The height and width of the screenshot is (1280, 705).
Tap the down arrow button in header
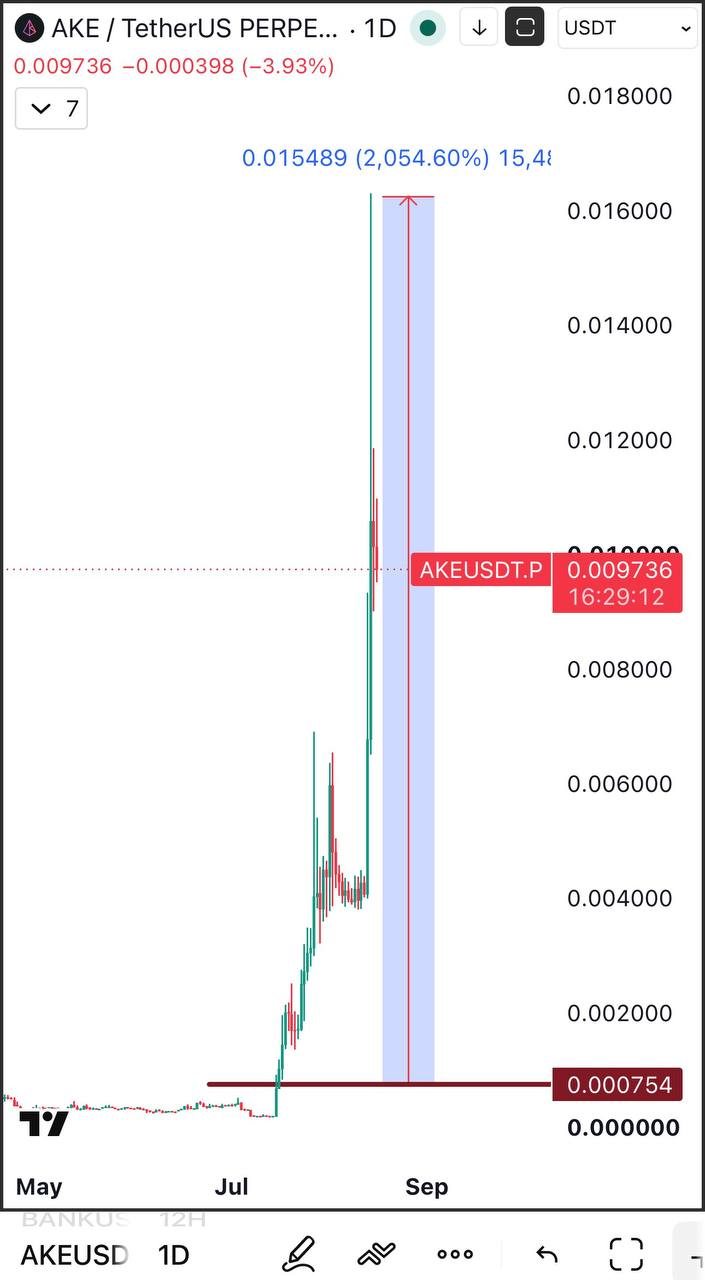click(x=479, y=28)
